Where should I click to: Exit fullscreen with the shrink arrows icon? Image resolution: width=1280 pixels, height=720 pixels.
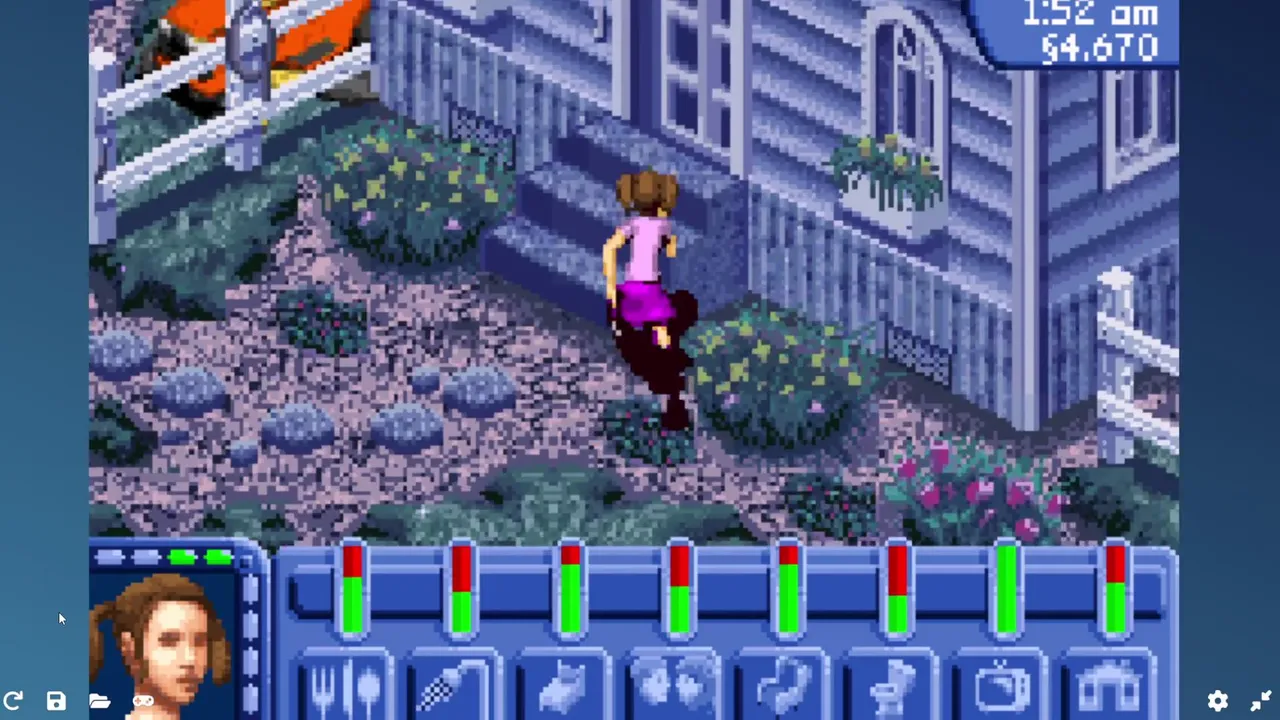point(1261,701)
